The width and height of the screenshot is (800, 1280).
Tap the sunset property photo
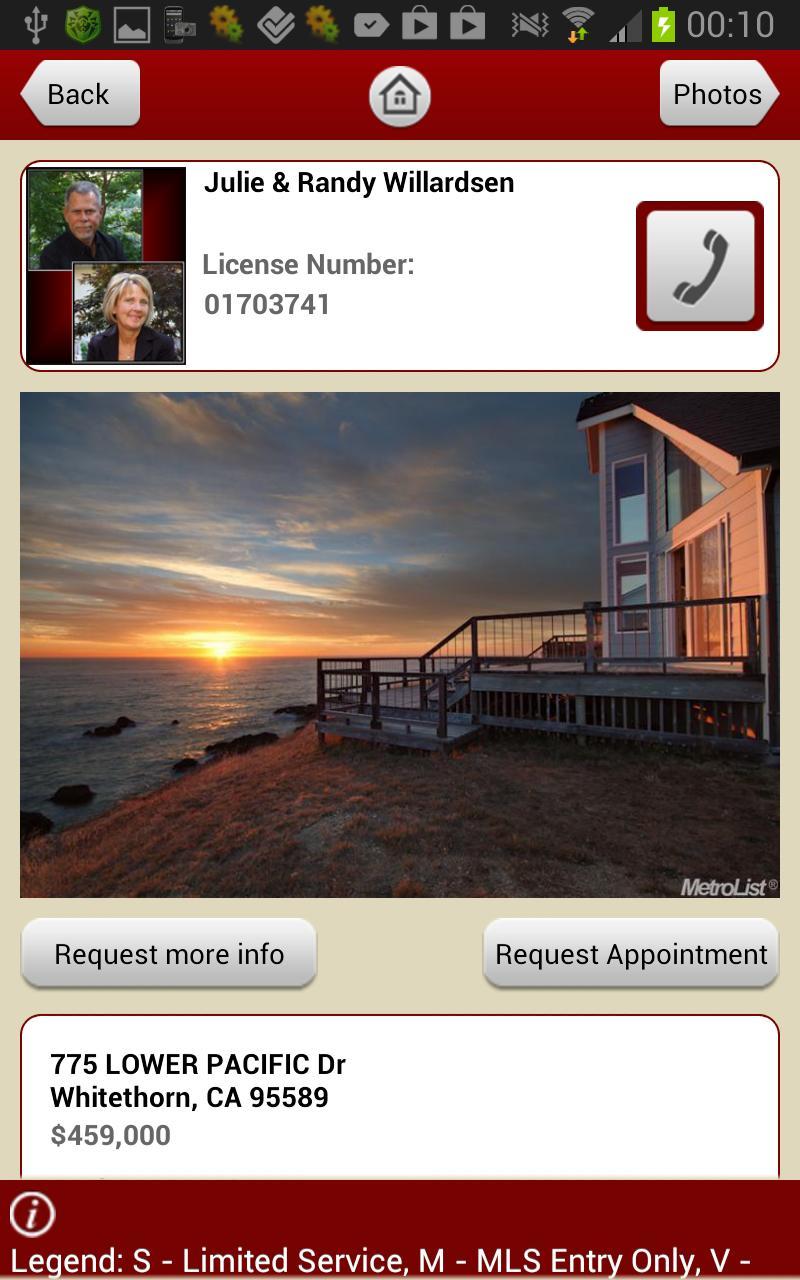pyautogui.click(x=400, y=645)
